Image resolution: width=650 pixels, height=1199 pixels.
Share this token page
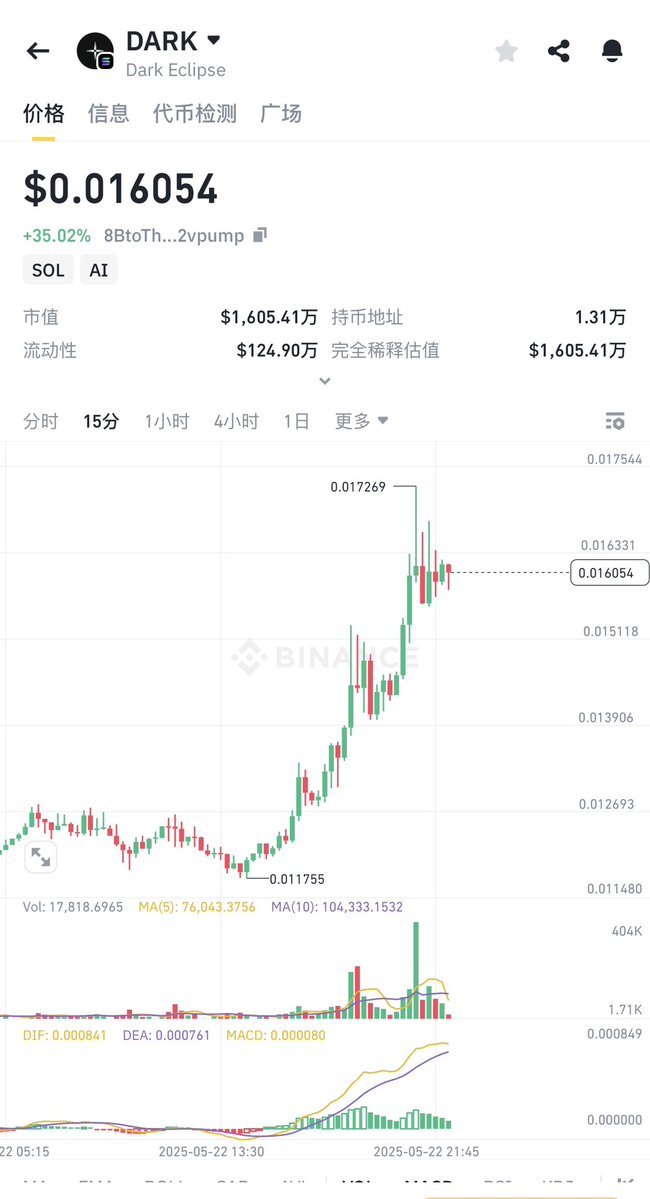559,51
